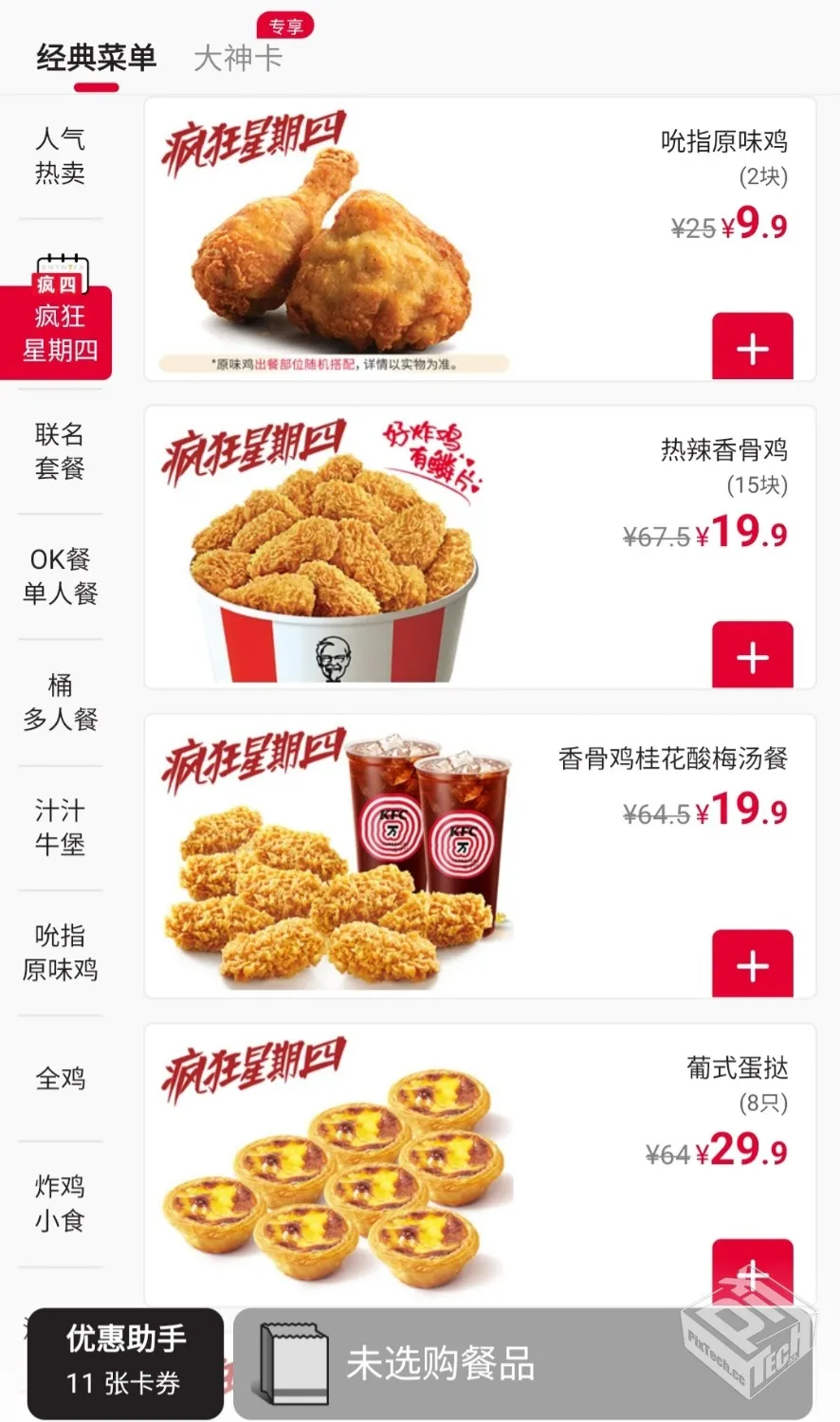Viewport: 840px width, 1422px height.
Task: Select the 汁汁牛堡 category
Action: tap(60, 827)
